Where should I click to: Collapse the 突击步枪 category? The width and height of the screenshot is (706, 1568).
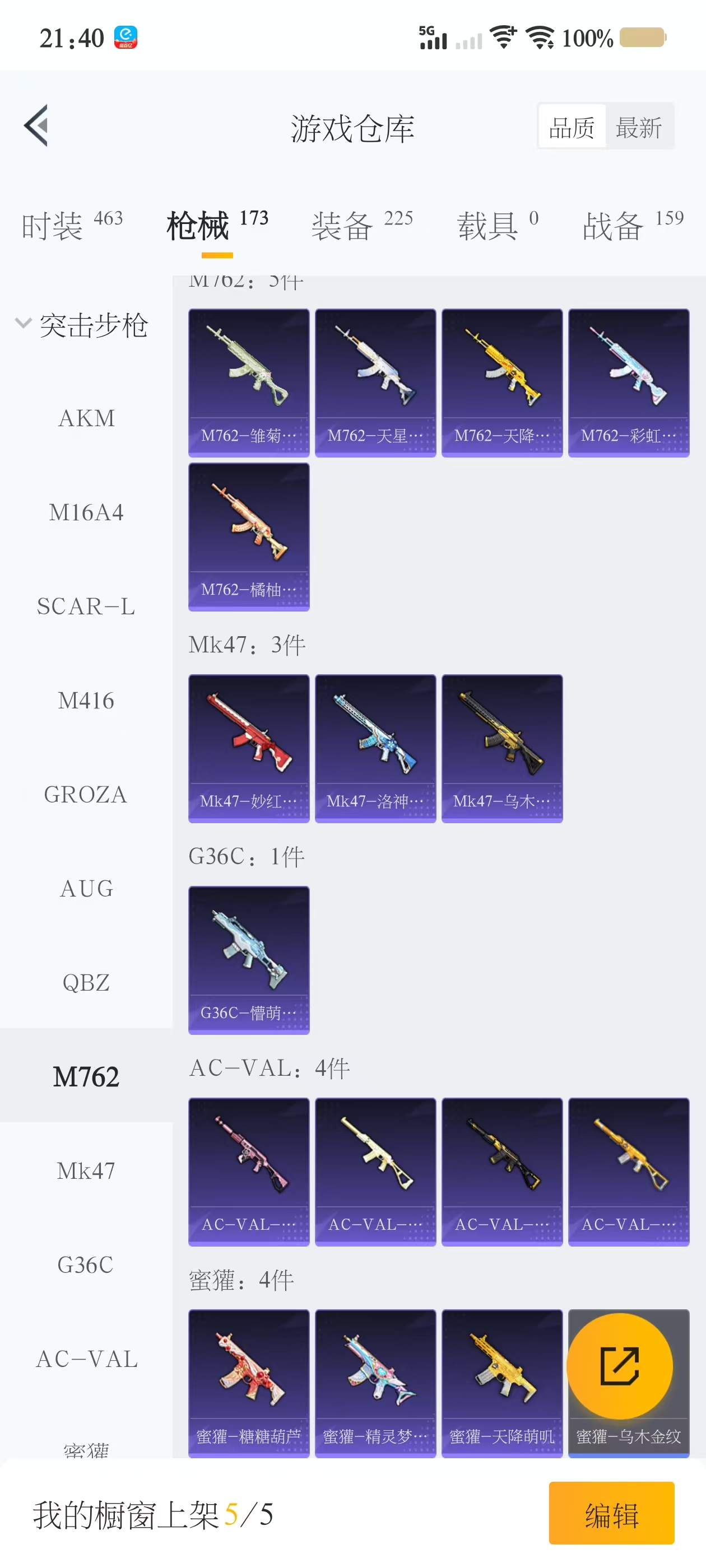[x=82, y=324]
